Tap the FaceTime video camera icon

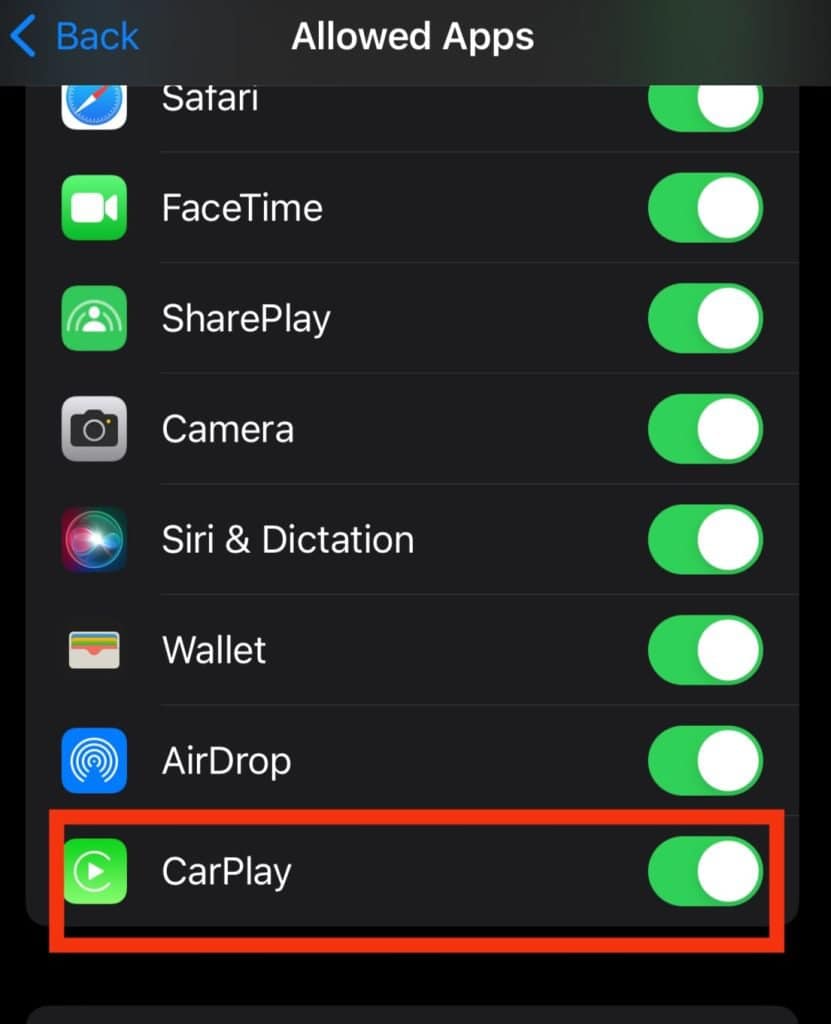(x=95, y=207)
